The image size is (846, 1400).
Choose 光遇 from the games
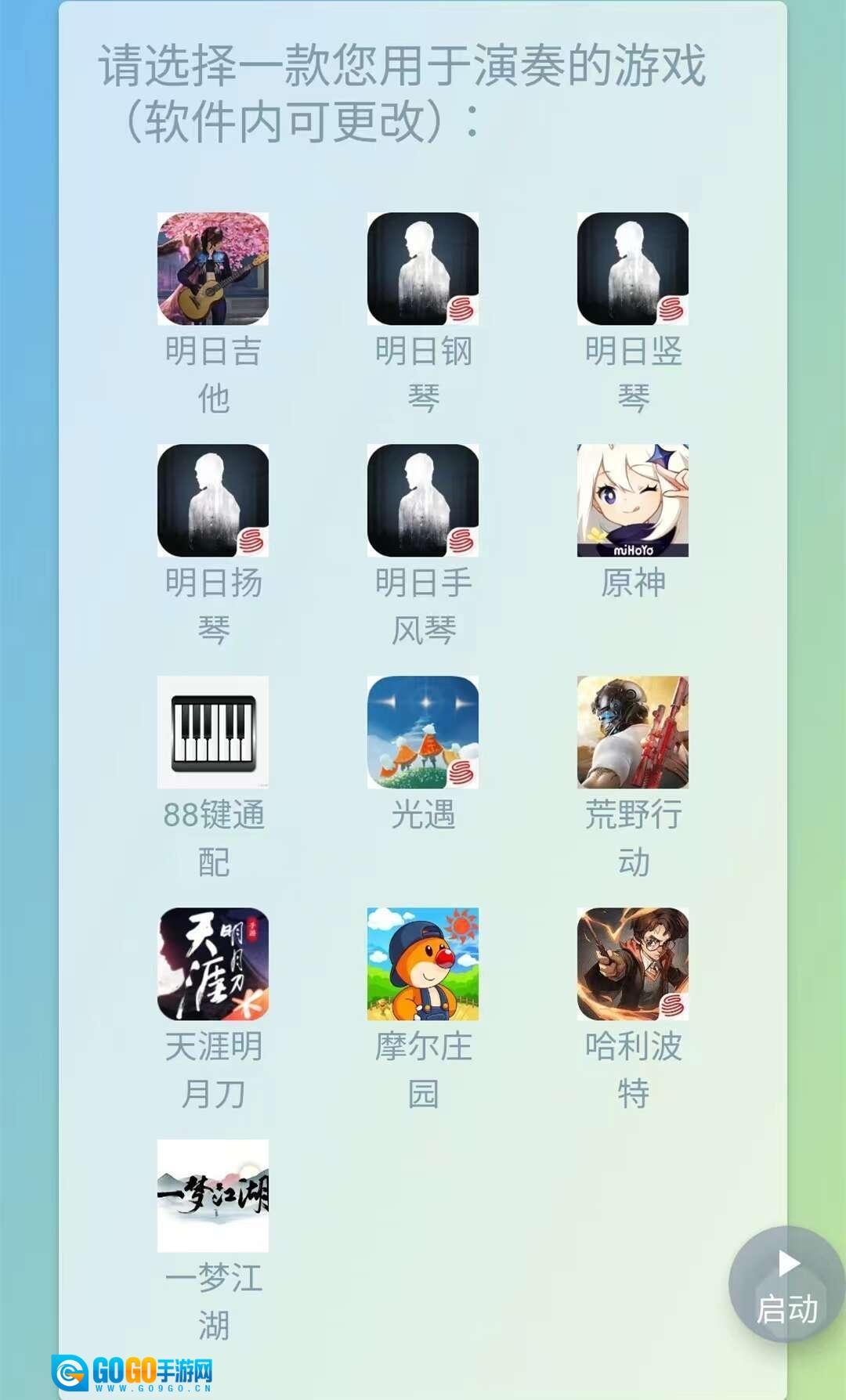coord(423,732)
